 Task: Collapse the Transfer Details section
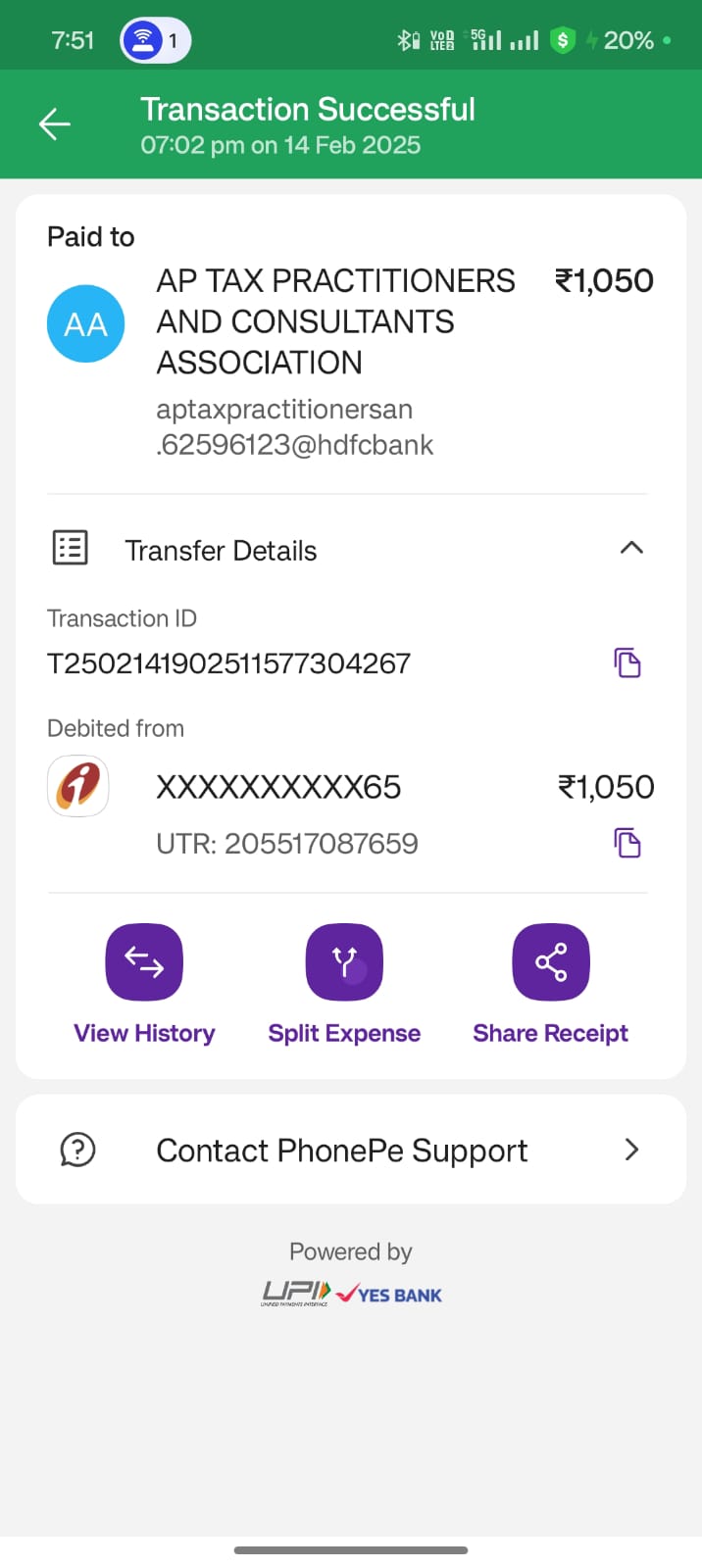click(631, 548)
